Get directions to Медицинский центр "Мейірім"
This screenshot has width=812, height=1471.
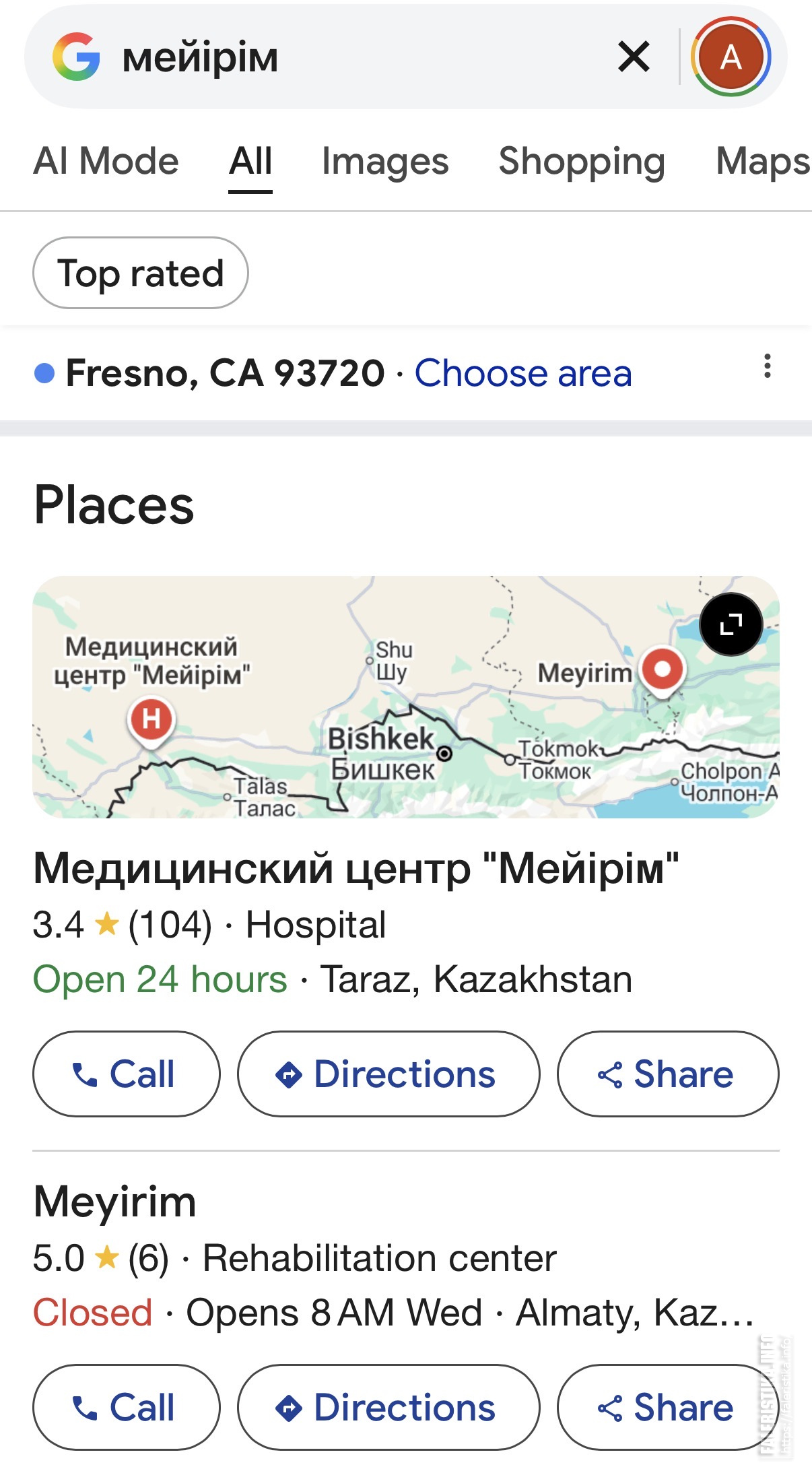pos(388,1074)
